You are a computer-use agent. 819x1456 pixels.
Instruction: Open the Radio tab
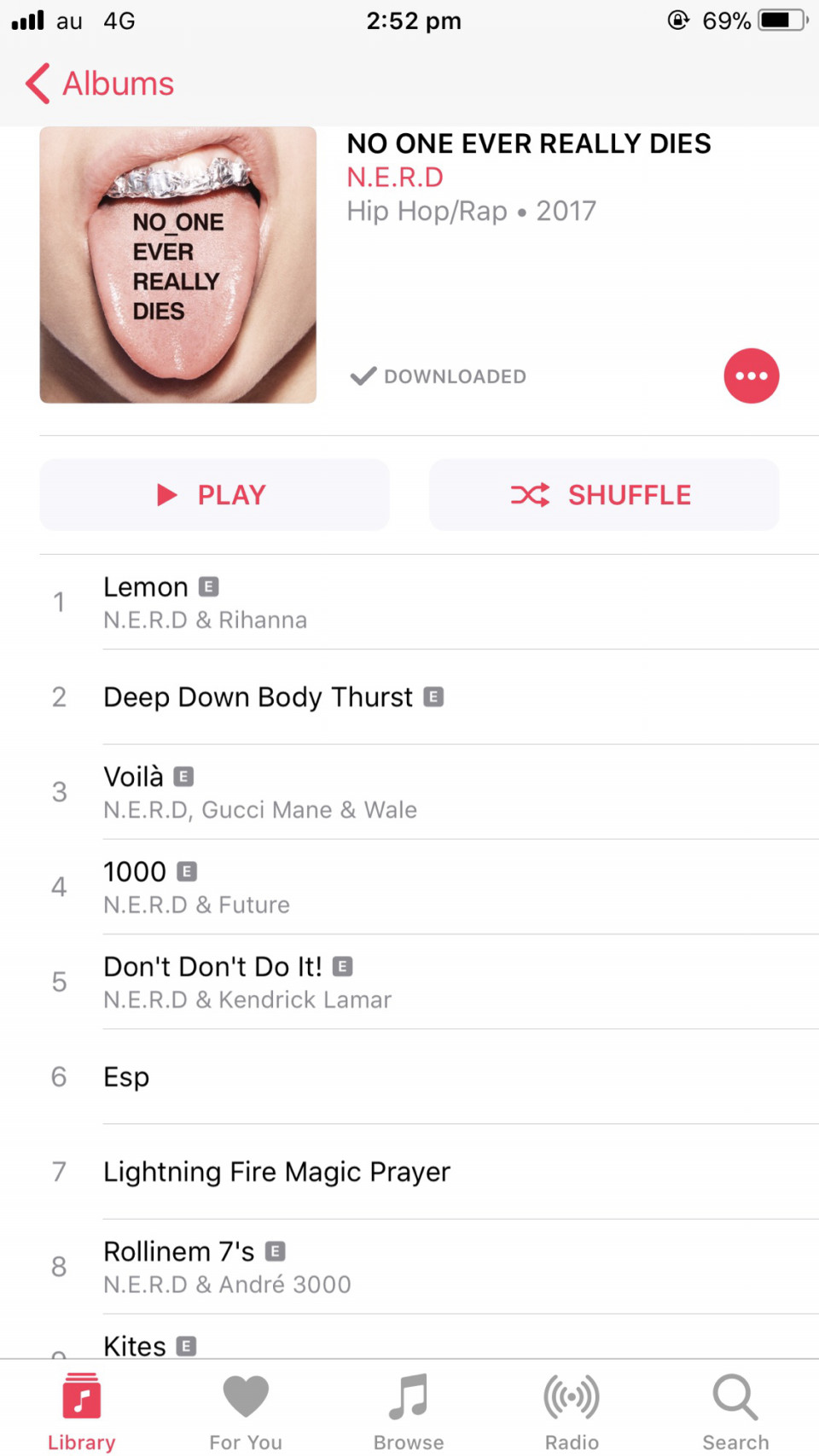click(x=572, y=1412)
